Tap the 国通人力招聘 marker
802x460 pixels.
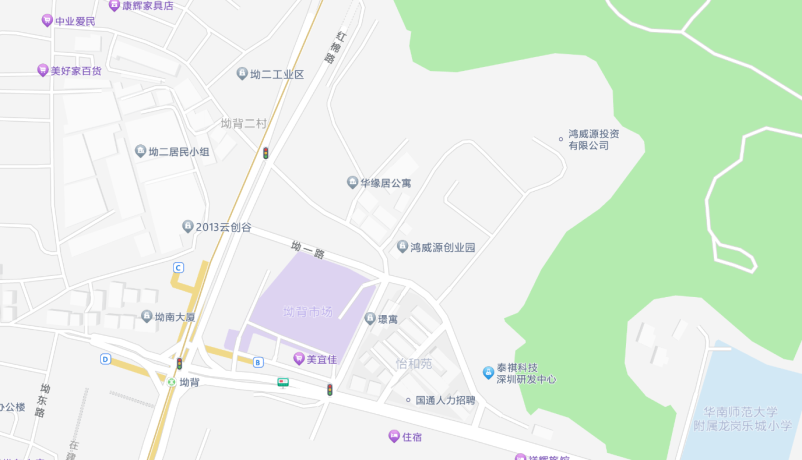tap(408, 400)
